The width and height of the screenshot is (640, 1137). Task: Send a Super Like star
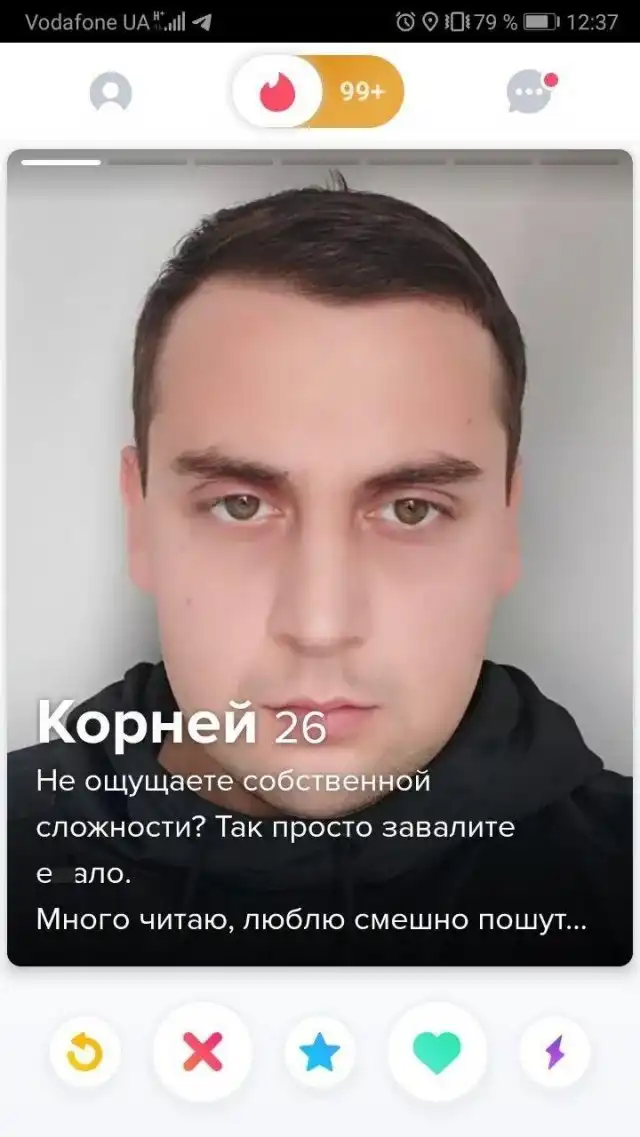coord(320,1052)
